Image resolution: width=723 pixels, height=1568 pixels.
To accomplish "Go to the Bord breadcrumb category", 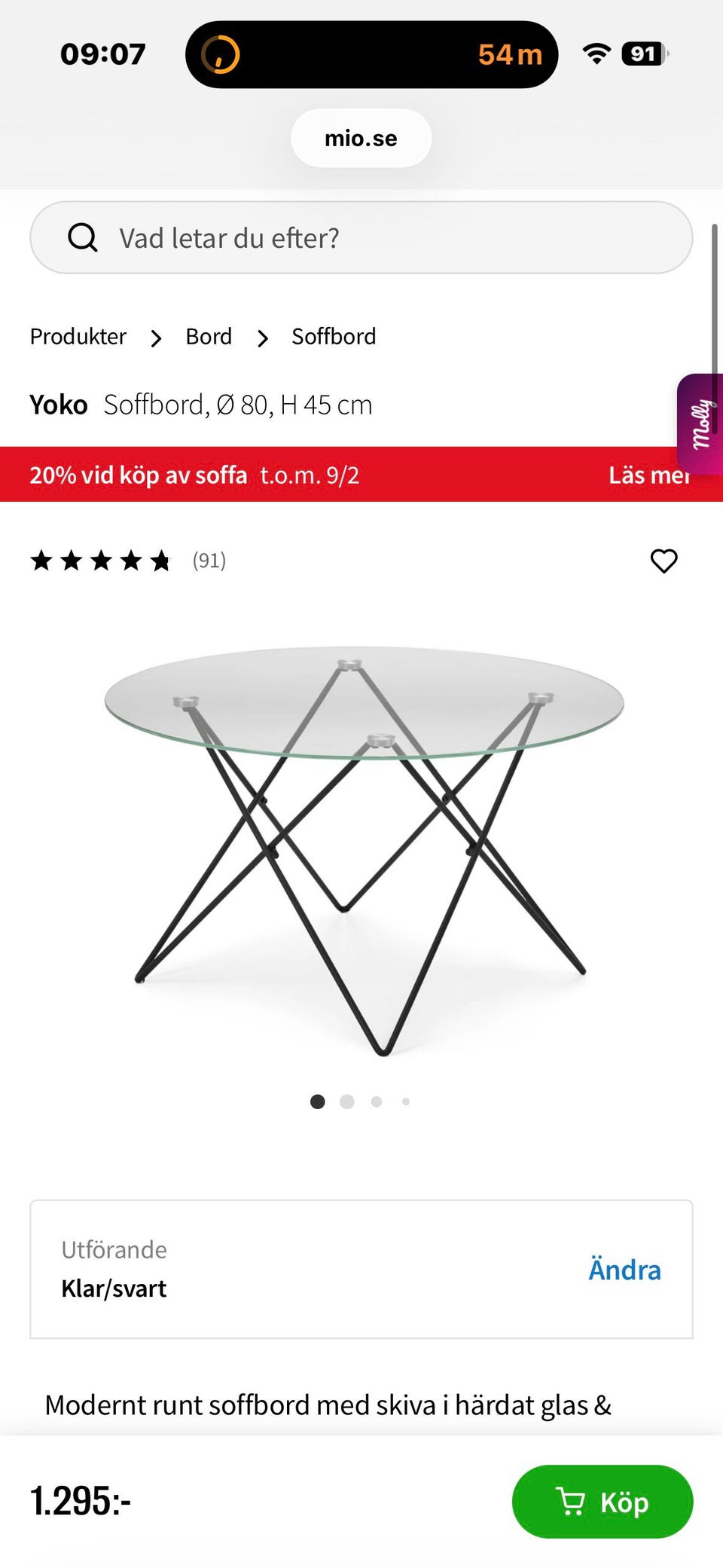I will point(209,337).
